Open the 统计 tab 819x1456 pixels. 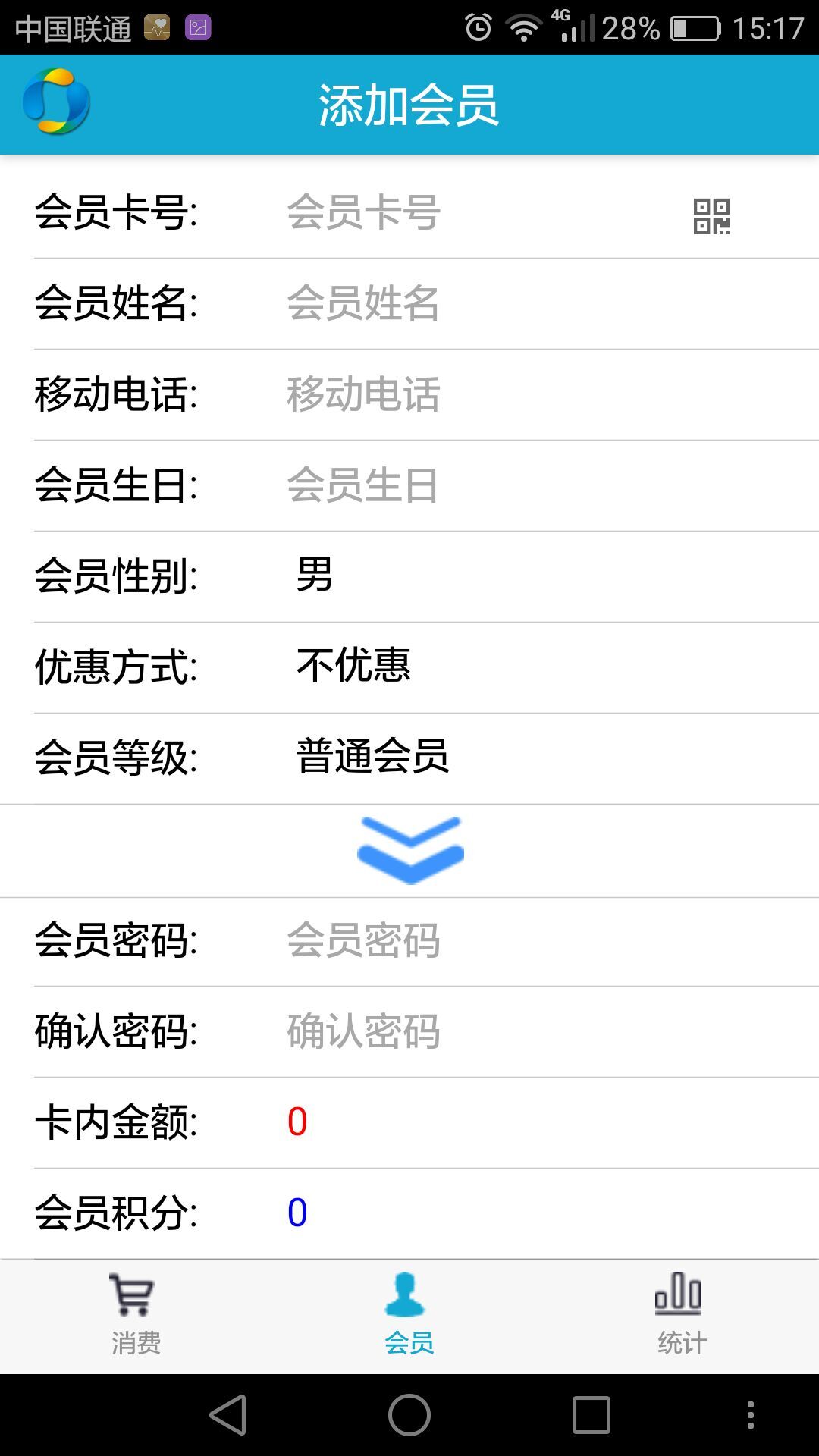(681, 1316)
